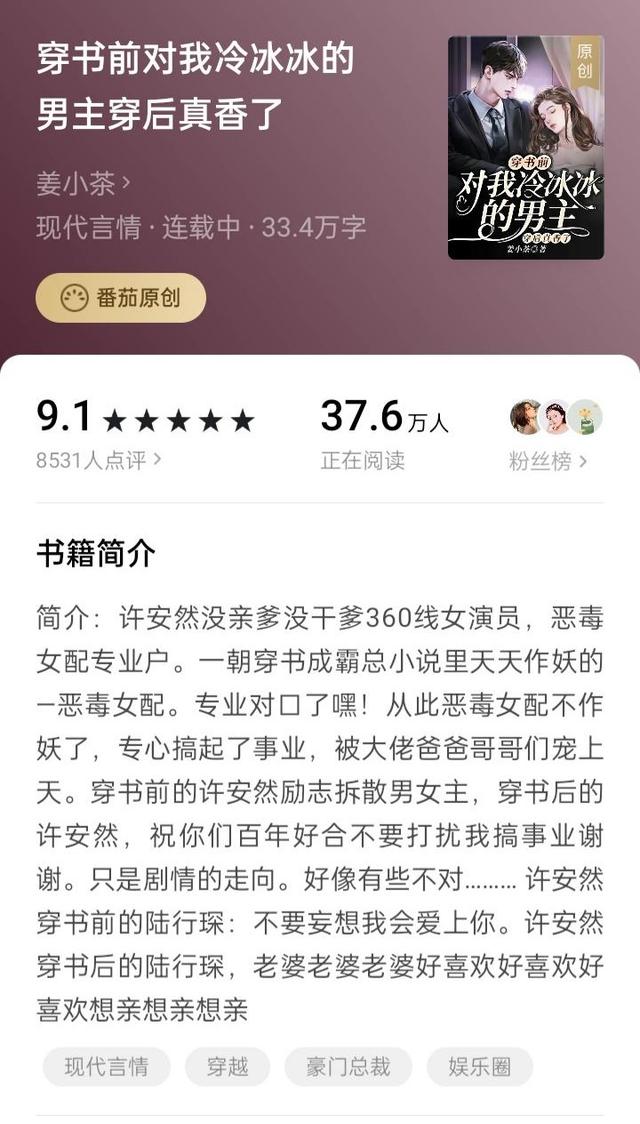640x1124 pixels.
Task: View the 8531人点评 reviews
Action: tap(98, 460)
